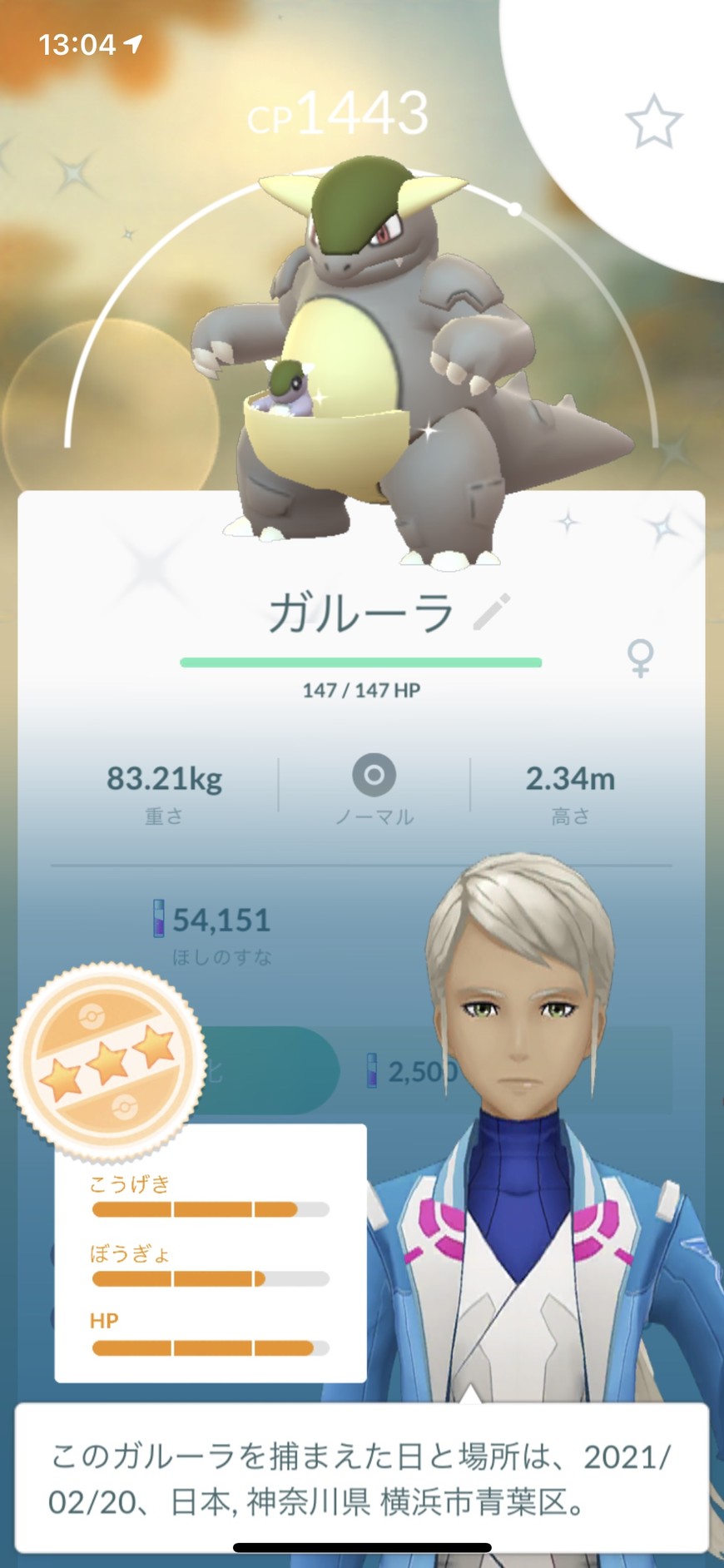
Task: Tap the team leader's appraisal speech bubble
Action: tap(361, 1479)
